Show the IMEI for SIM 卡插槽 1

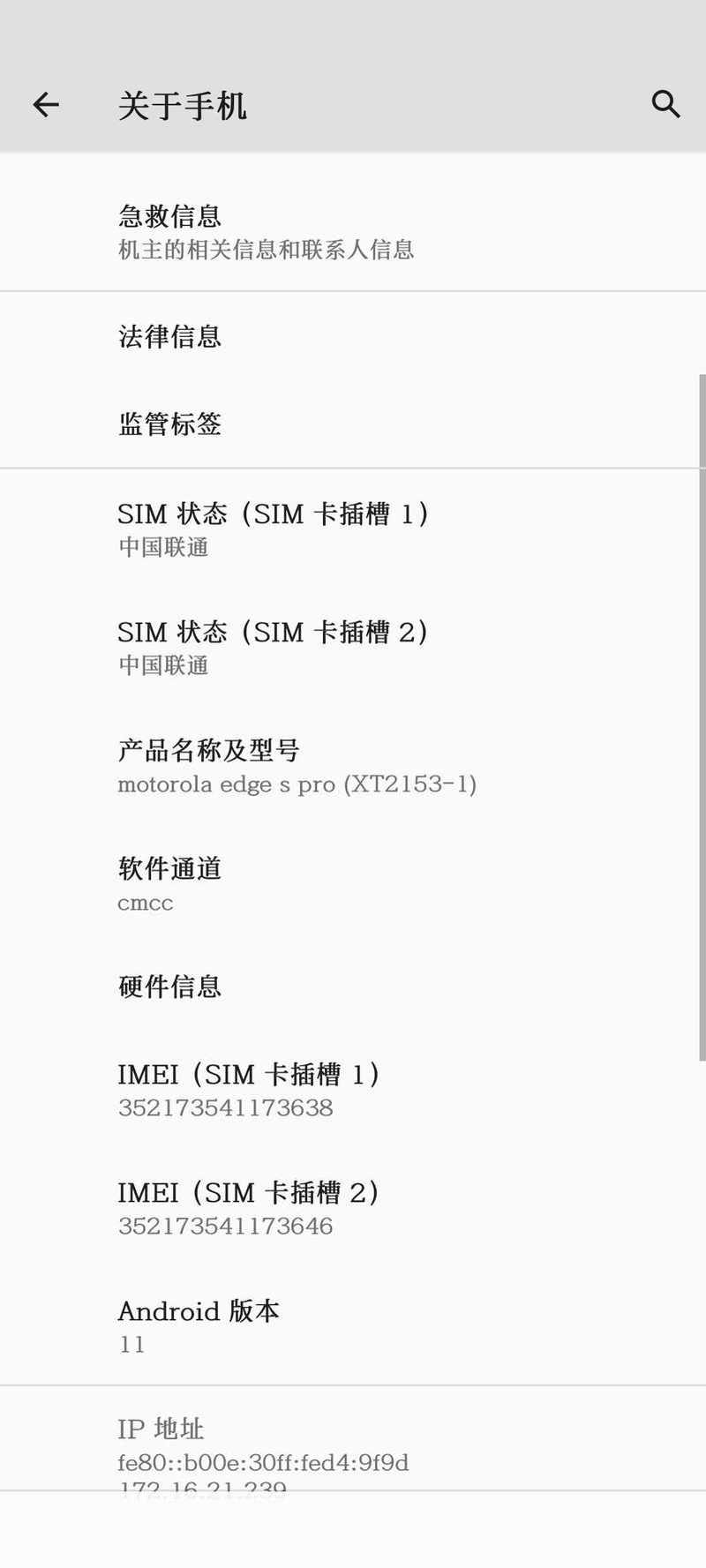[x=353, y=1090]
